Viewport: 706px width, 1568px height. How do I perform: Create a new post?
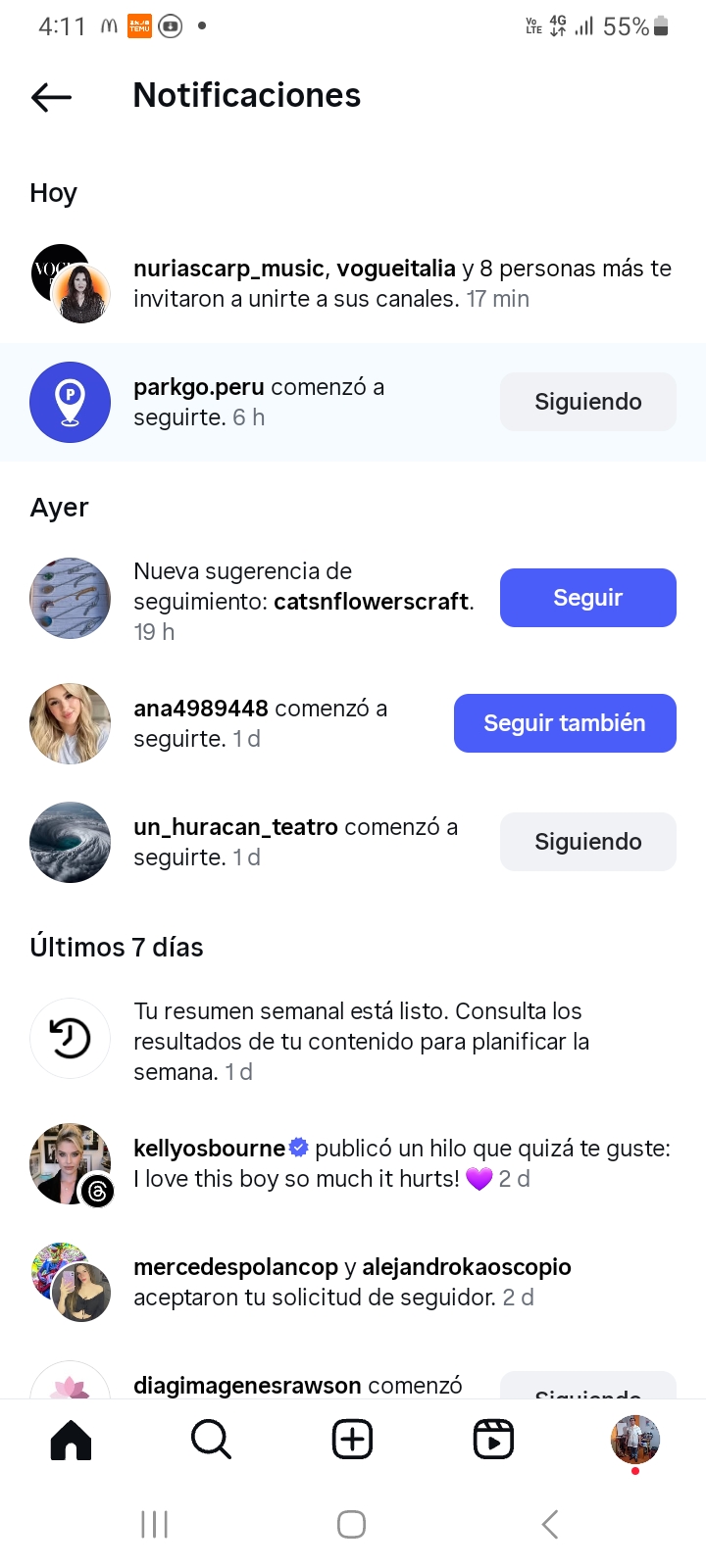352,1440
